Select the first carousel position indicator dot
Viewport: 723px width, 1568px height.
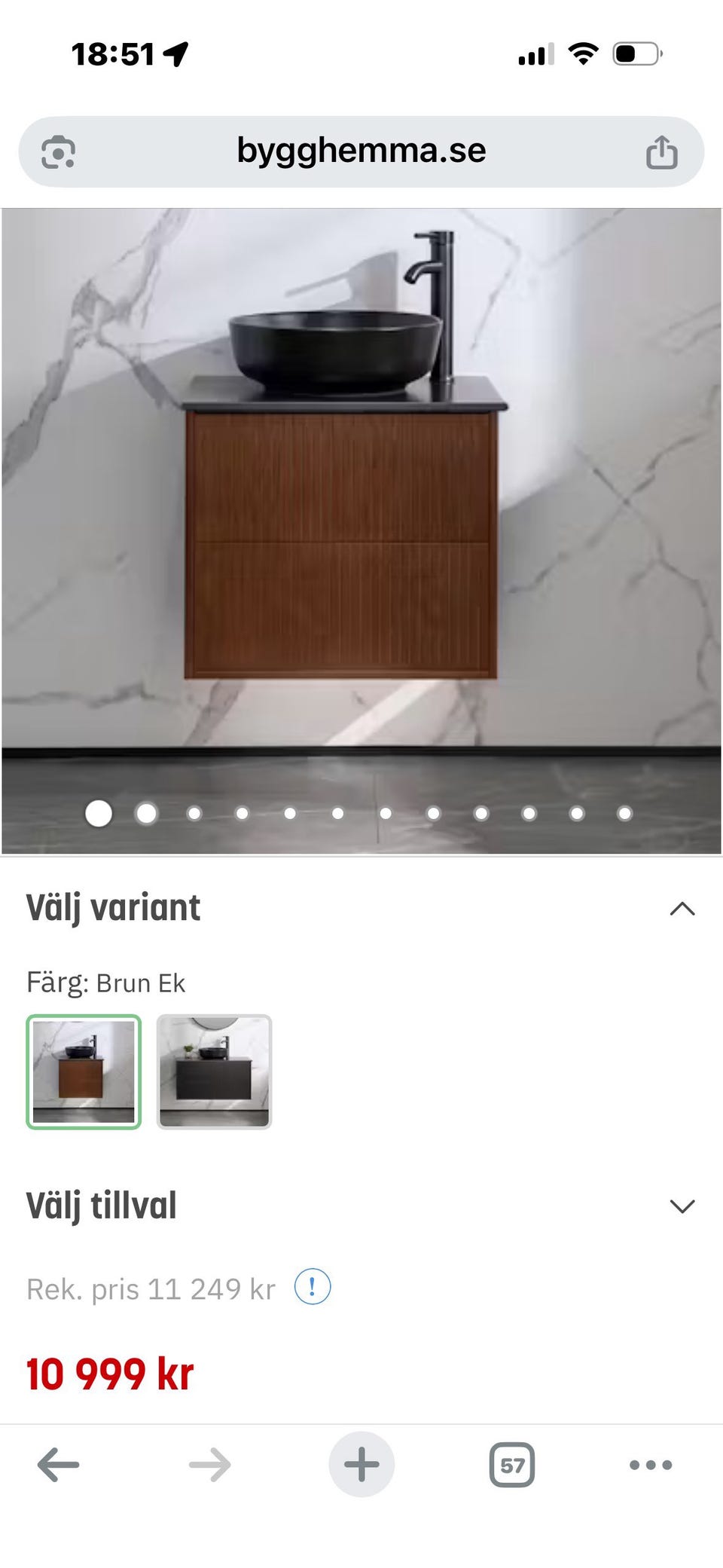[98, 814]
